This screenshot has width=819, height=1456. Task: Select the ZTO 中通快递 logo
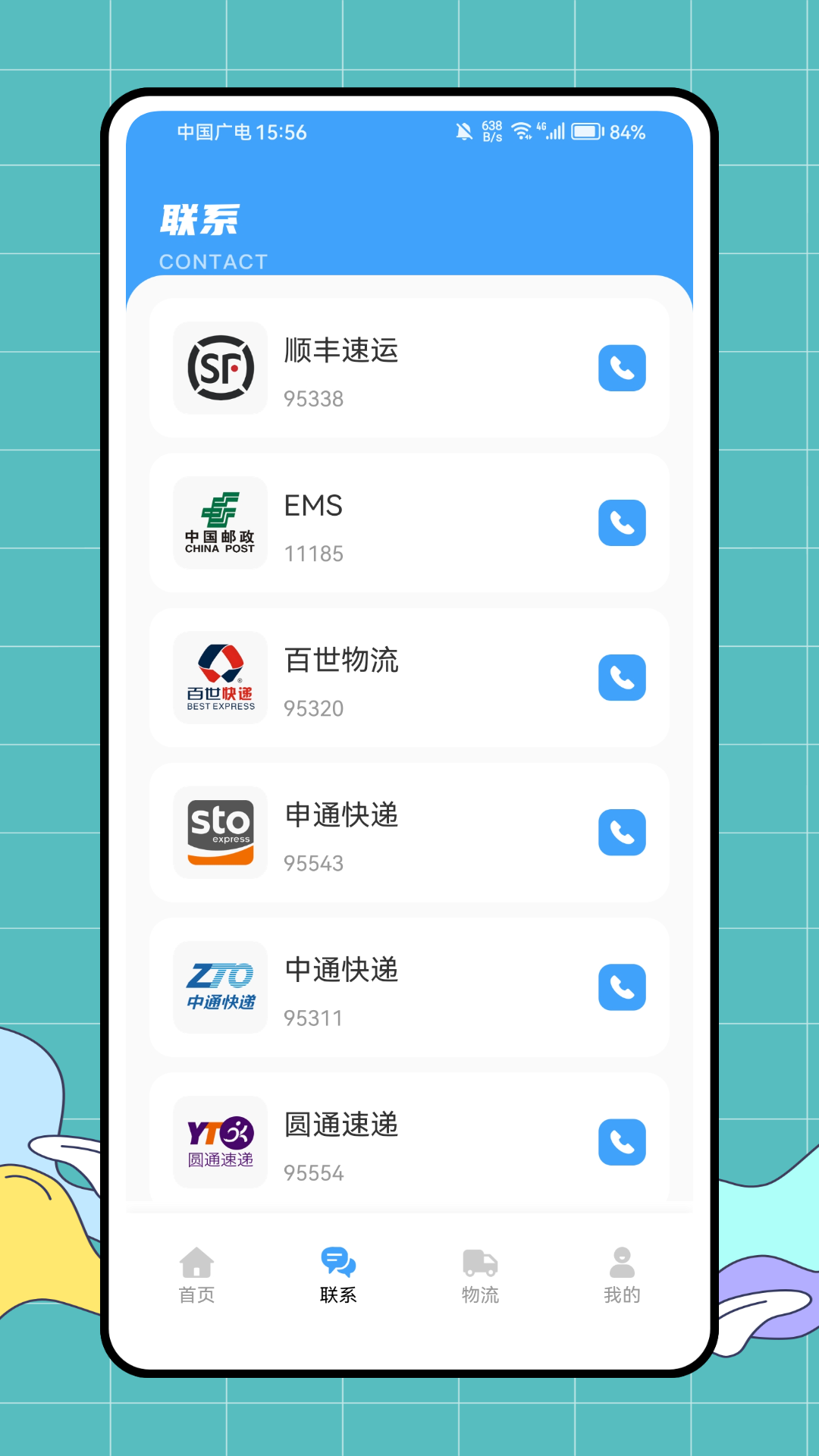pyautogui.click(x=219, y=987)
